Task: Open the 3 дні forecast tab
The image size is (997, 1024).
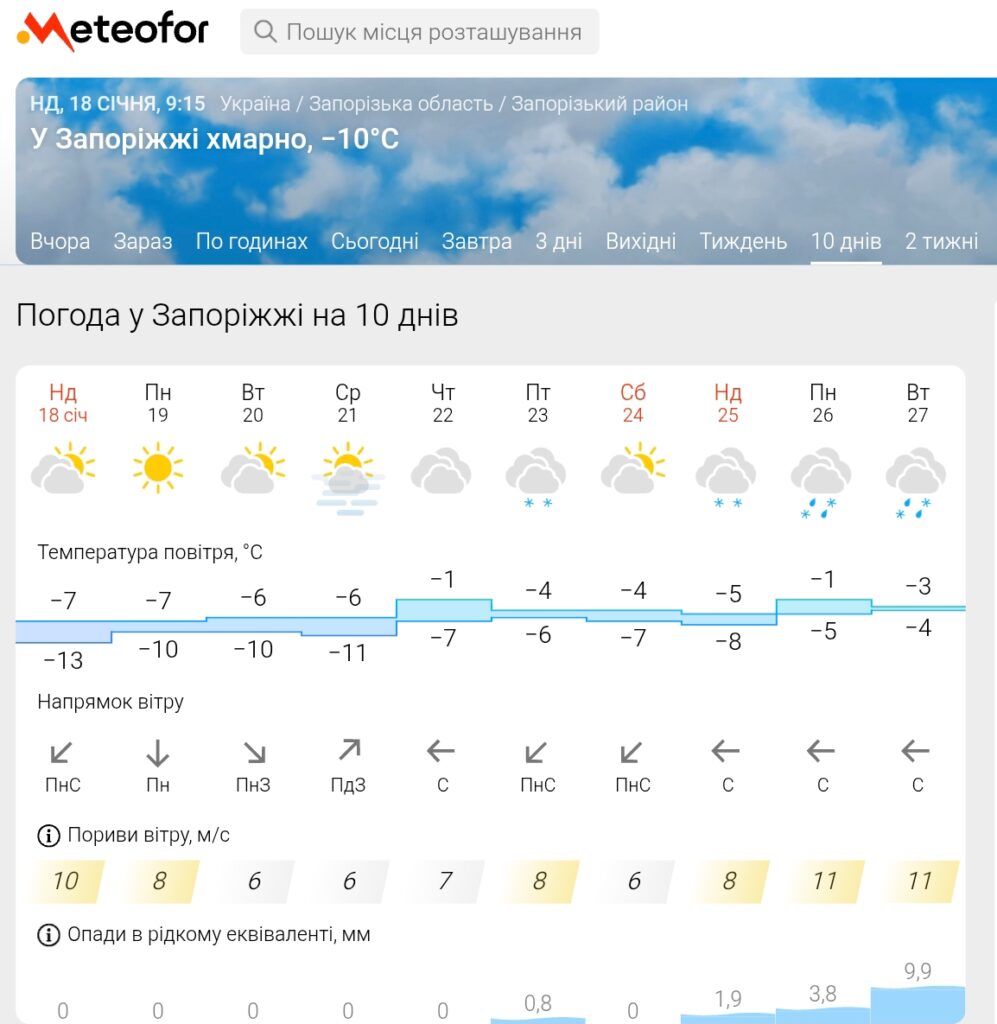Action: [x=558, y=241]
